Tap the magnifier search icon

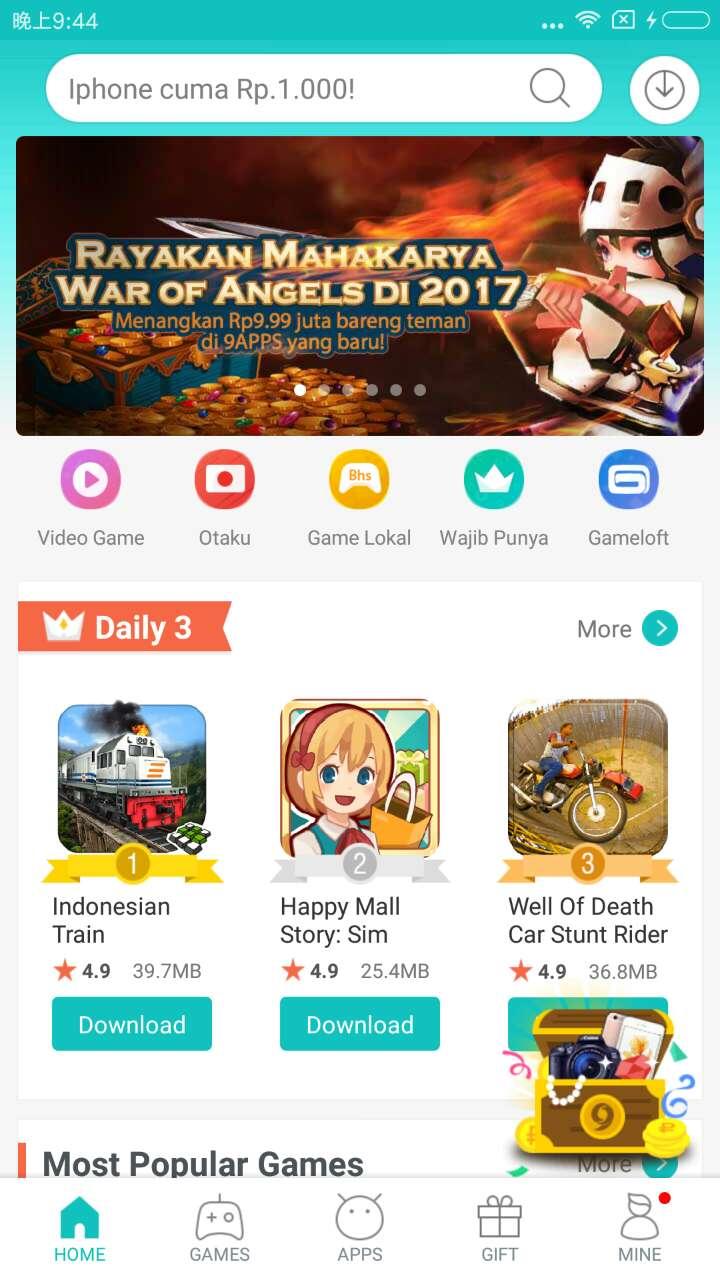pos(549,89)
